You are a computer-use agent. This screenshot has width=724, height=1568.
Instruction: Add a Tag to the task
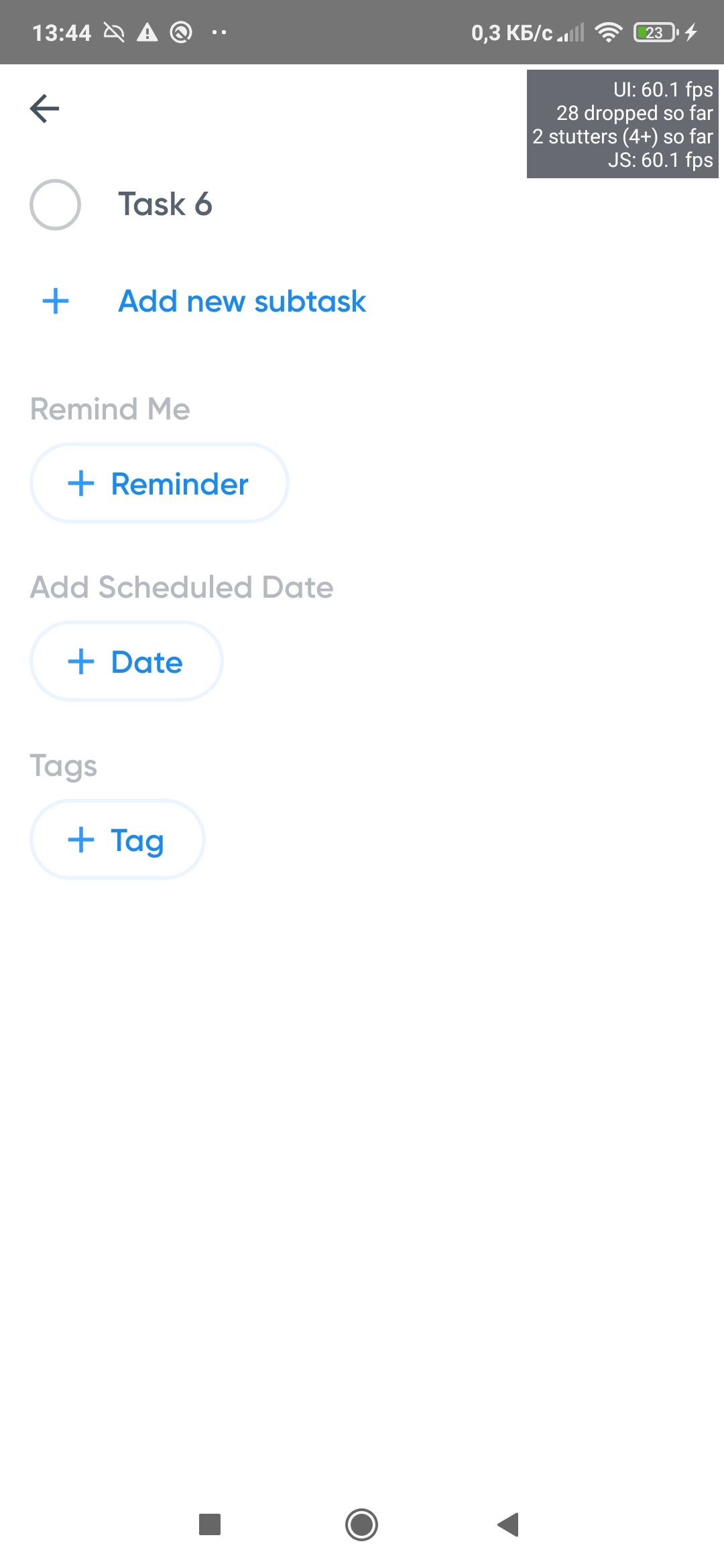pos(117,840)
